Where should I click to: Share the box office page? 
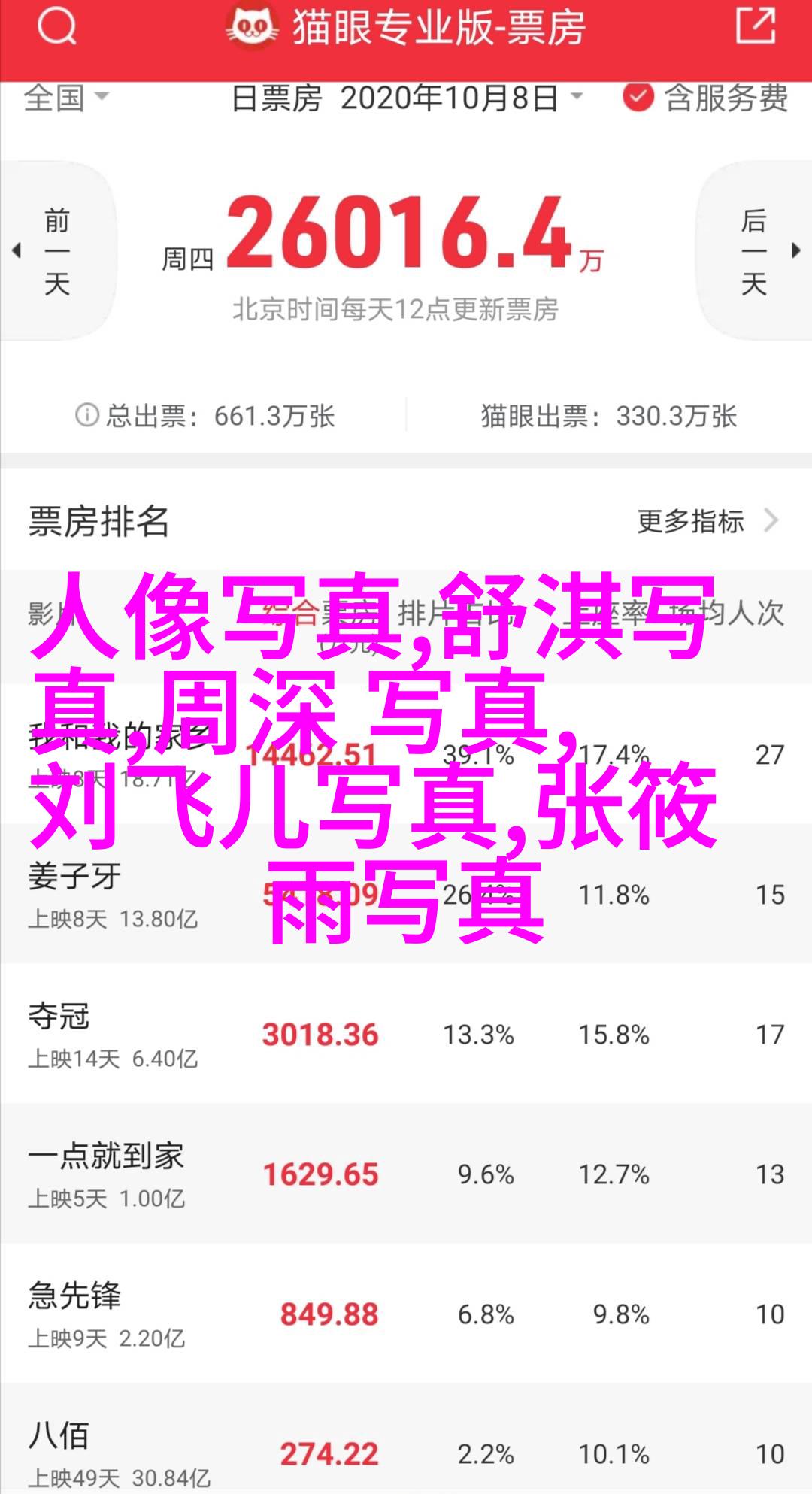point(755,27)
